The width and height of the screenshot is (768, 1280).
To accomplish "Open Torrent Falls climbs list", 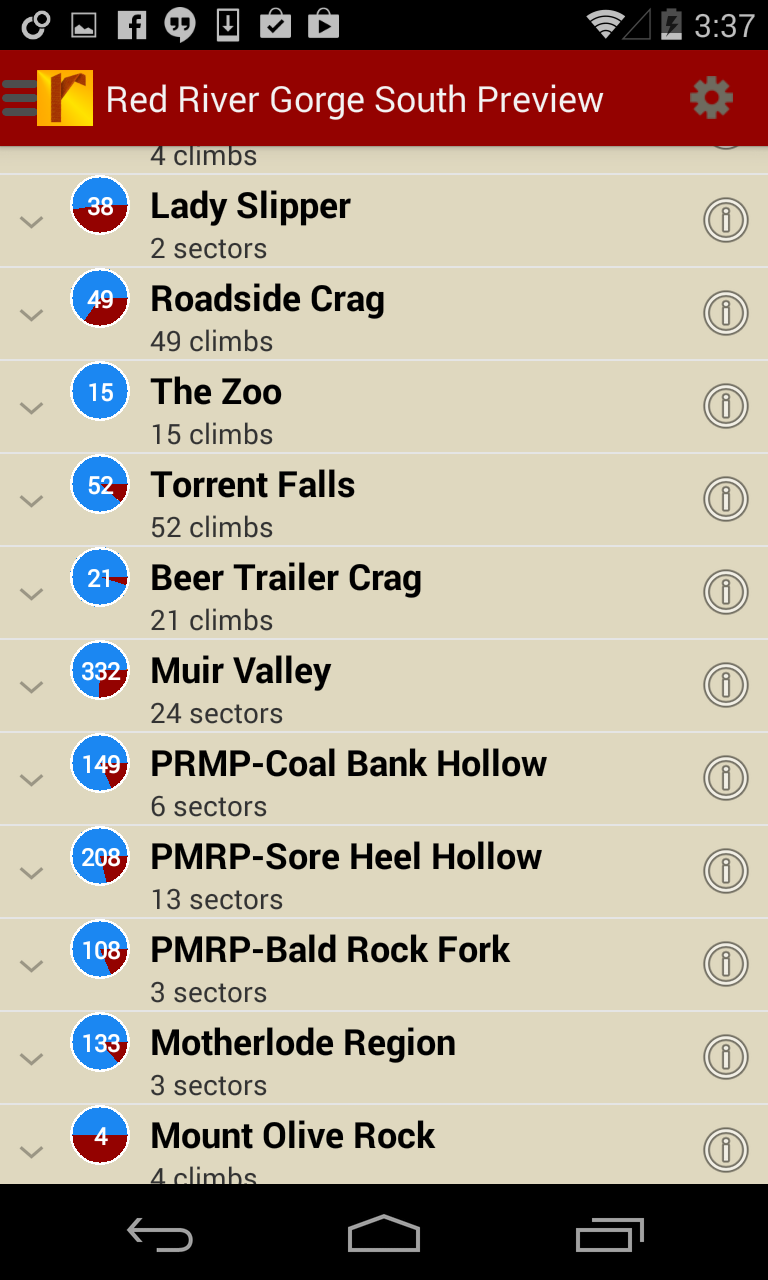I will click(253, 501).
